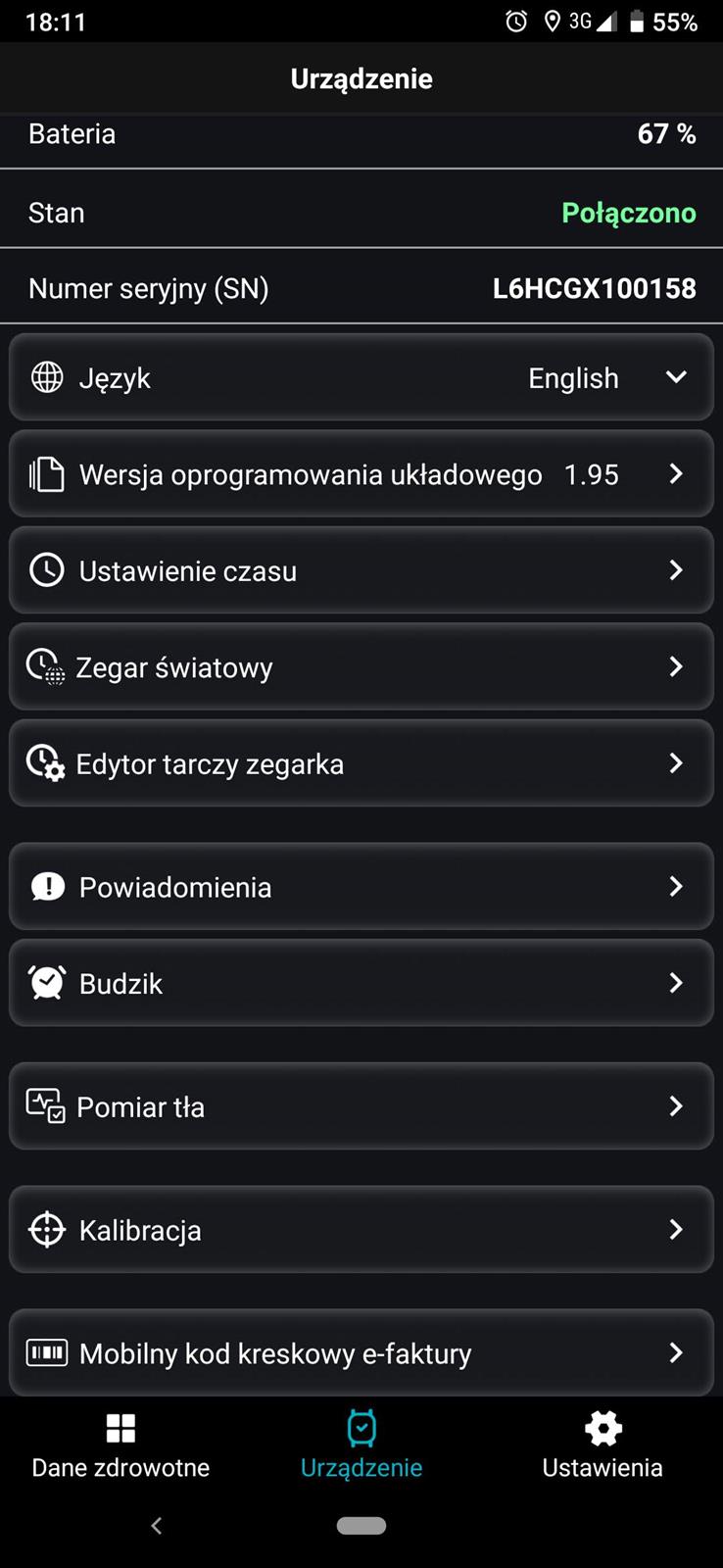Switch to the Dane zdrowotne tab
The image size is (723, 1568).
[x=120, y=1445]
